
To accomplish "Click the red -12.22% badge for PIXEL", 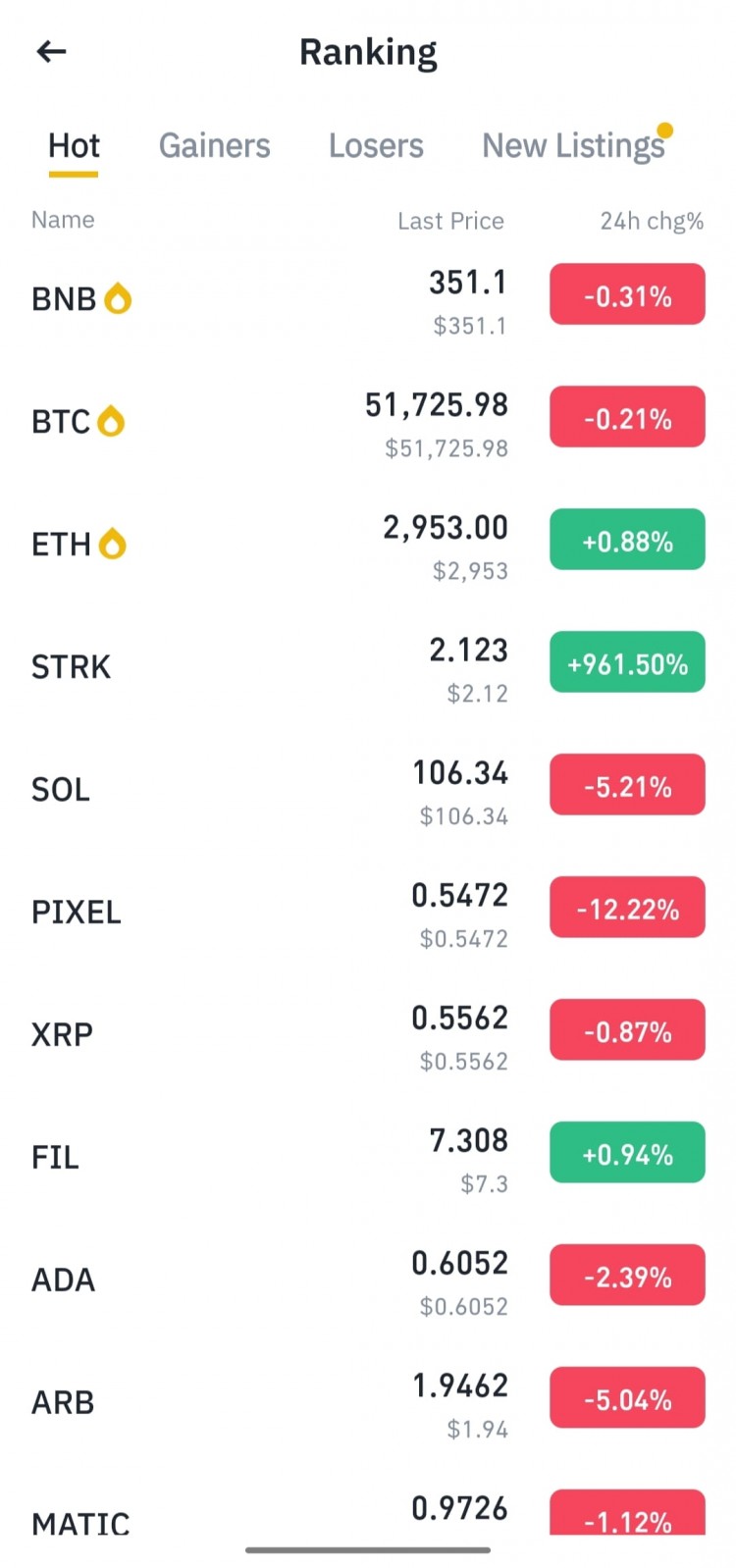I will click(x=626, y=907).
